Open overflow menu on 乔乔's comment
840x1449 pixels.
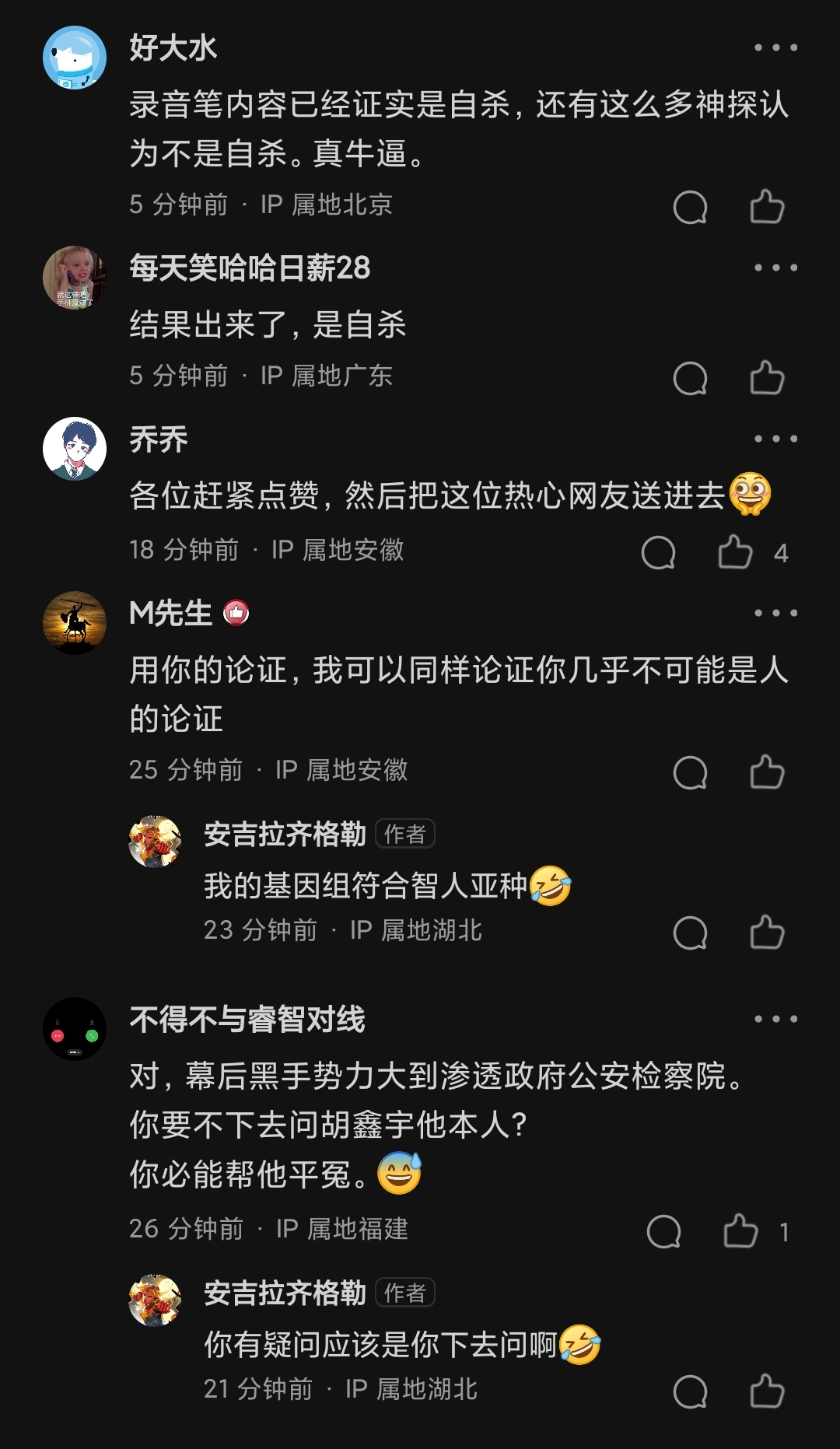tap(775, 439)
